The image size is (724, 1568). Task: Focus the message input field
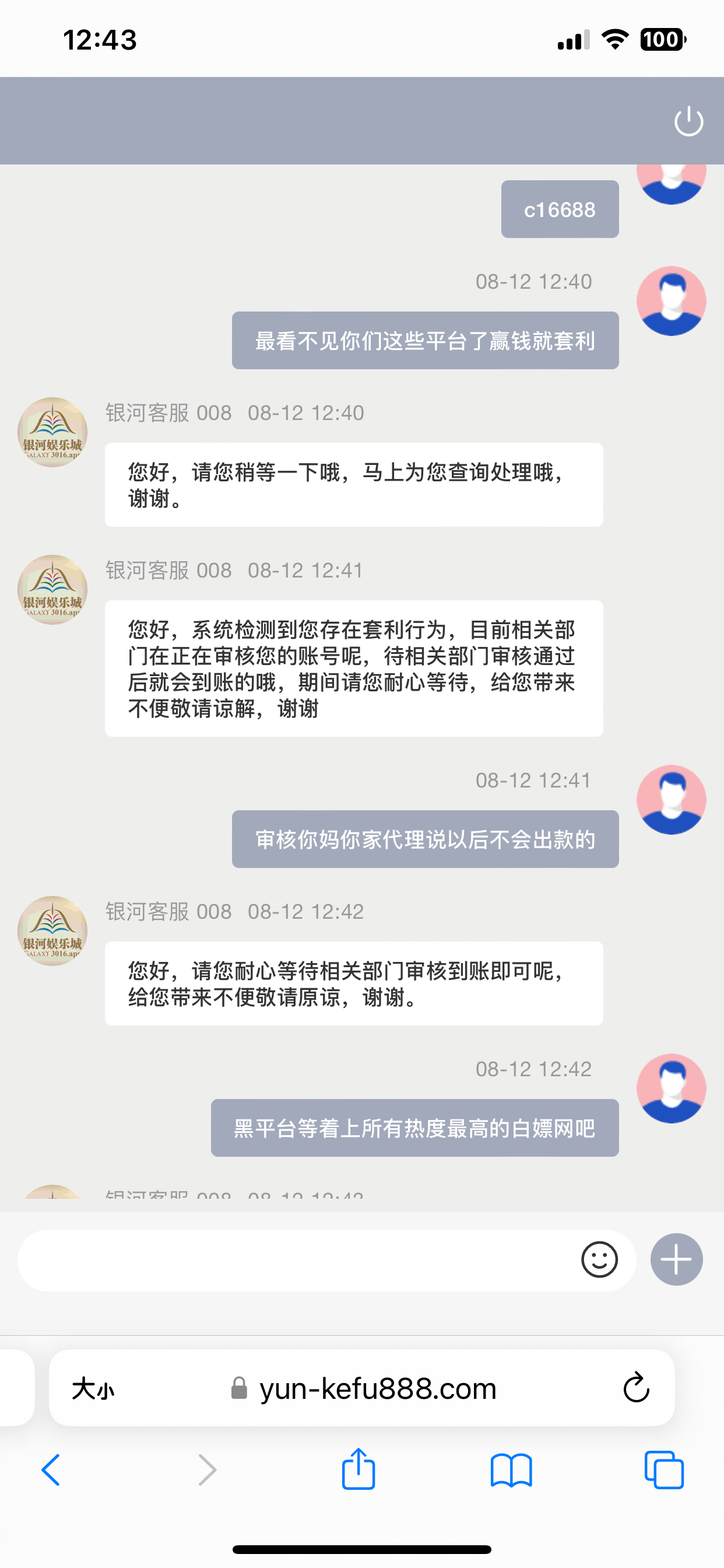click(x=292, y=1259)
